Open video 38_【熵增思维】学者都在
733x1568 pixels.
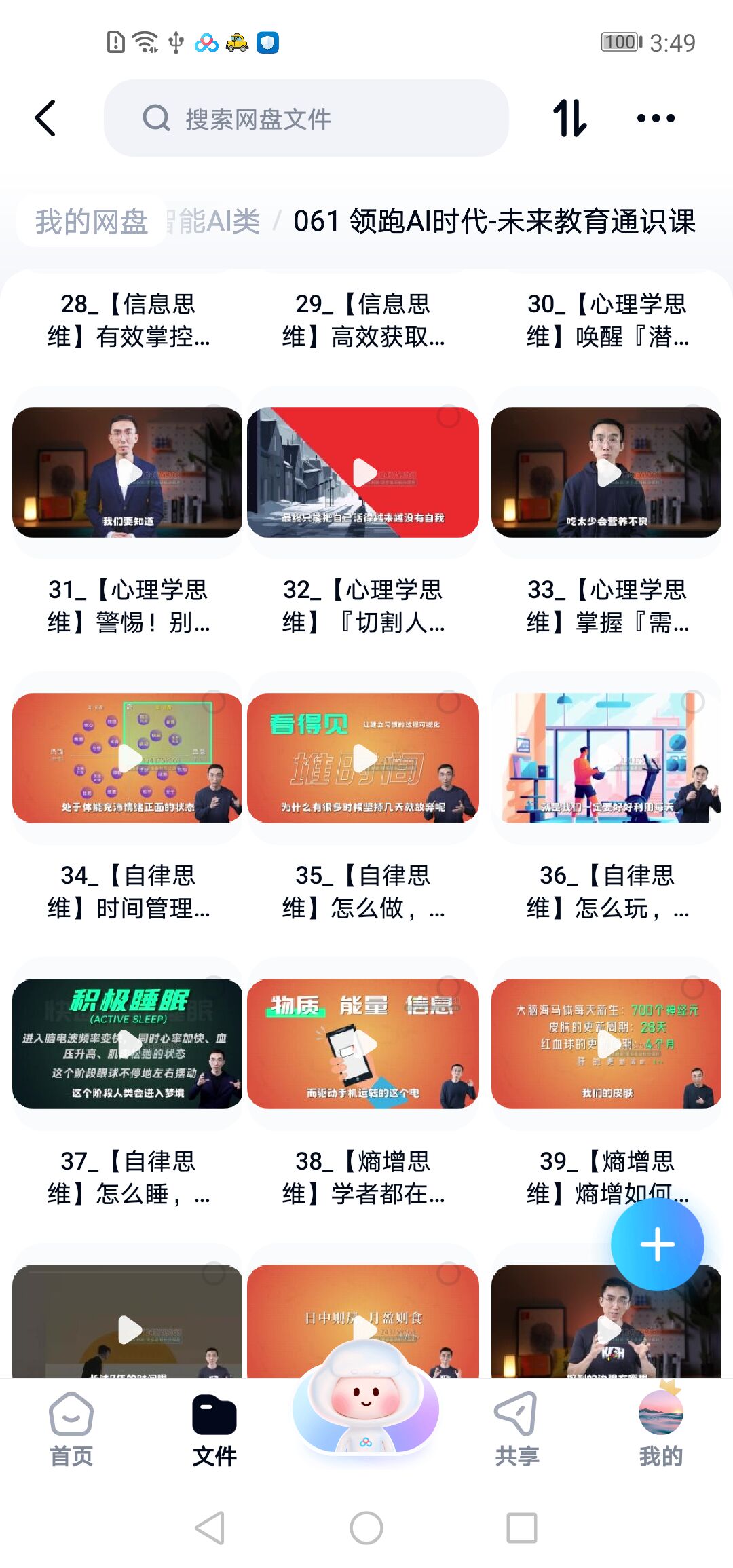point(363,1044)
